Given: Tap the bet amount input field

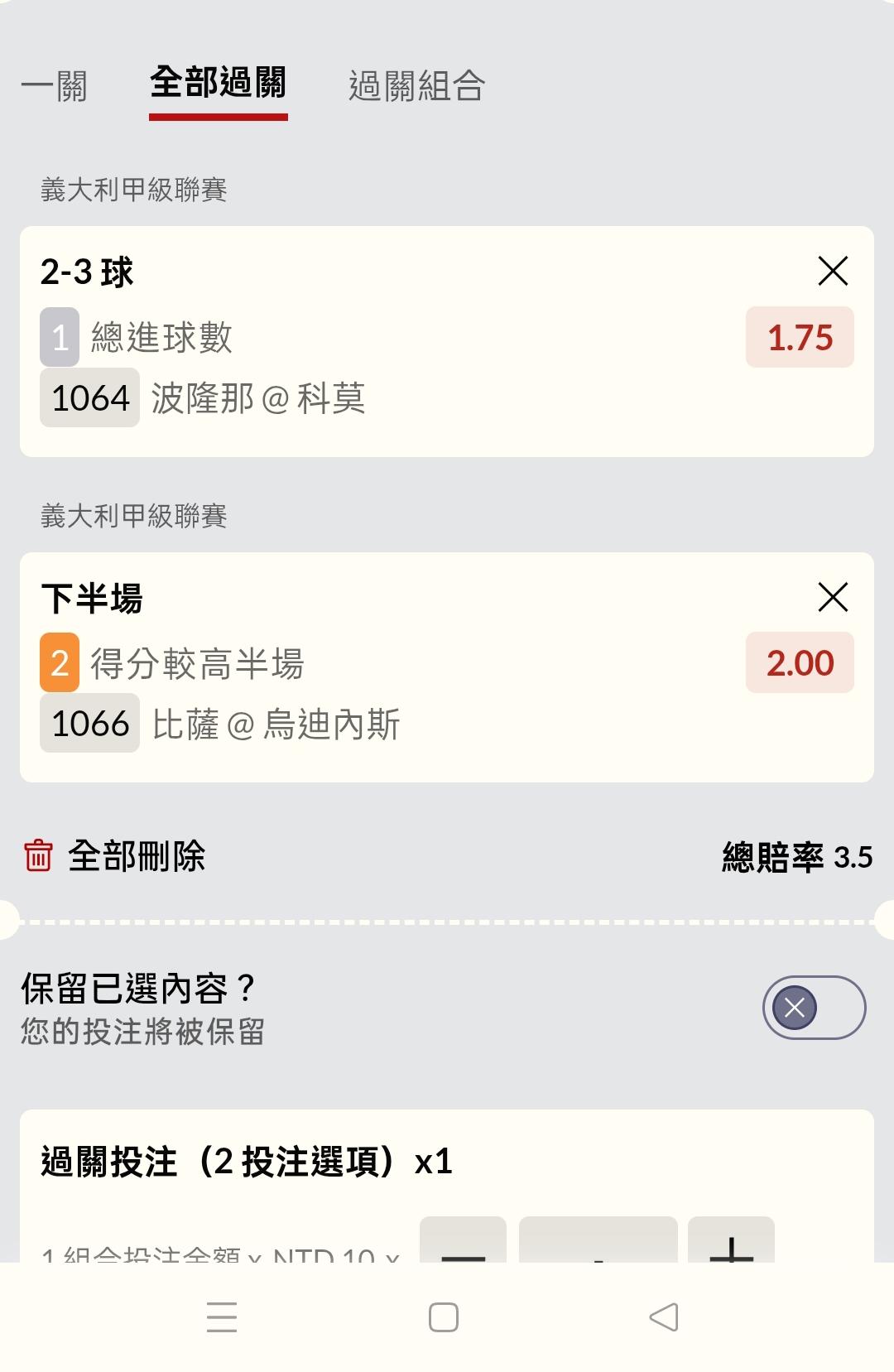Looking at the screenshot, I should pos(598,1242).
